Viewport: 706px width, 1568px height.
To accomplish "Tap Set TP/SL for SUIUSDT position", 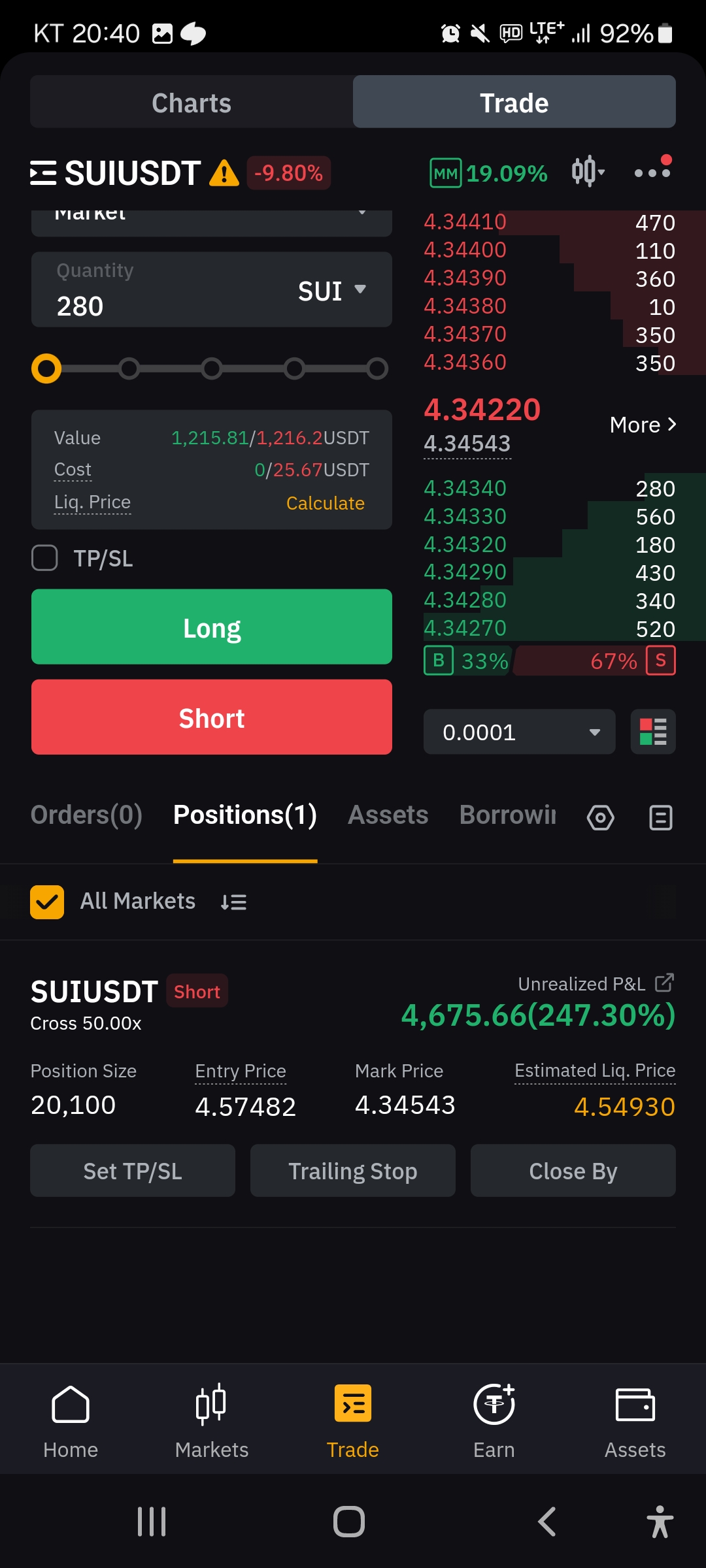I will coord(133,1171).
